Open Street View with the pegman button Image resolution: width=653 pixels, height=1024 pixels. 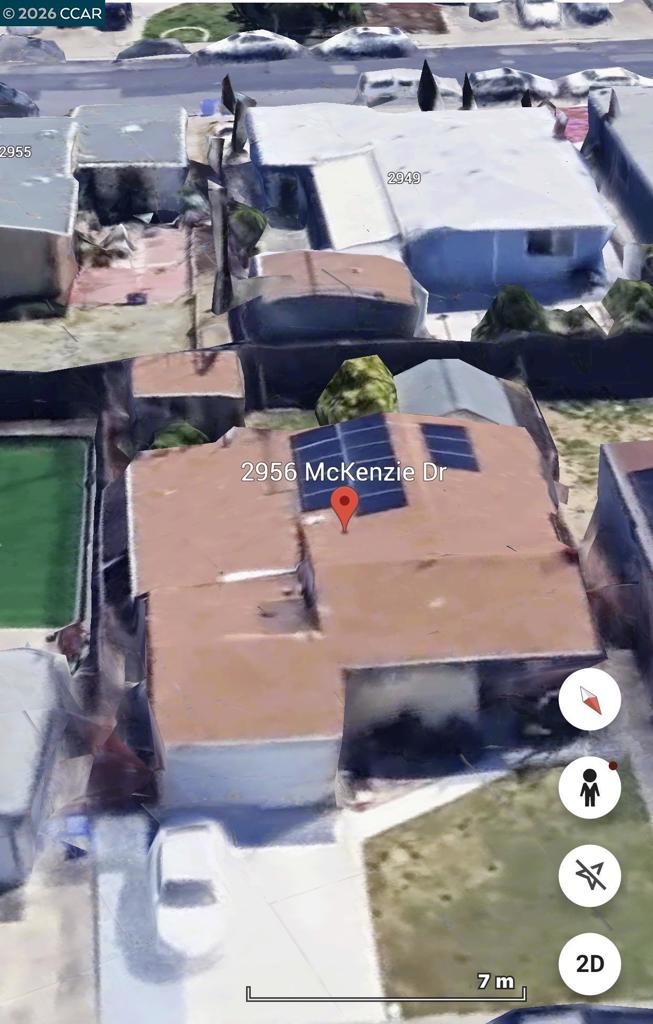pyautogui.click(x=590, y=787)
